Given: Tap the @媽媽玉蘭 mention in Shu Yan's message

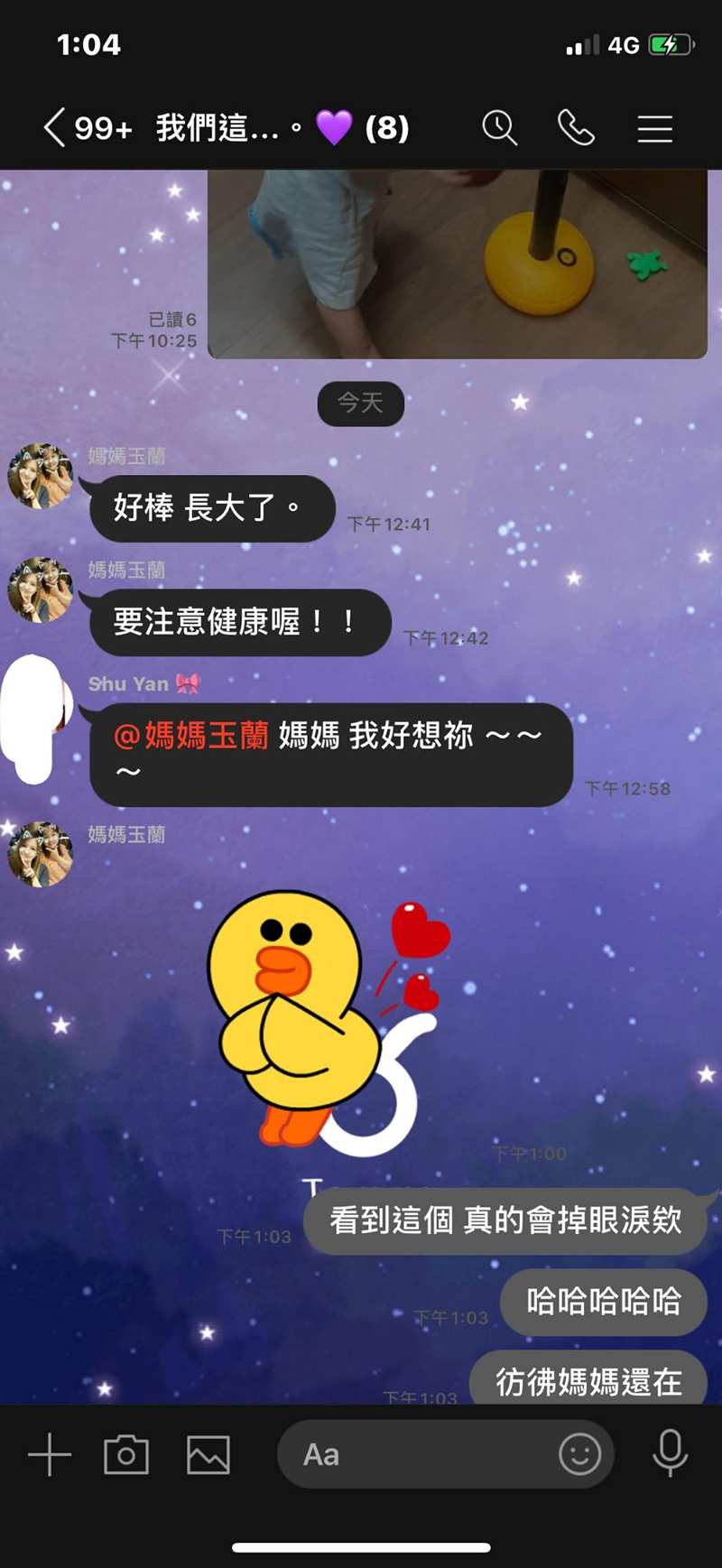Looking at the screenshot, I should pos(191,736).
